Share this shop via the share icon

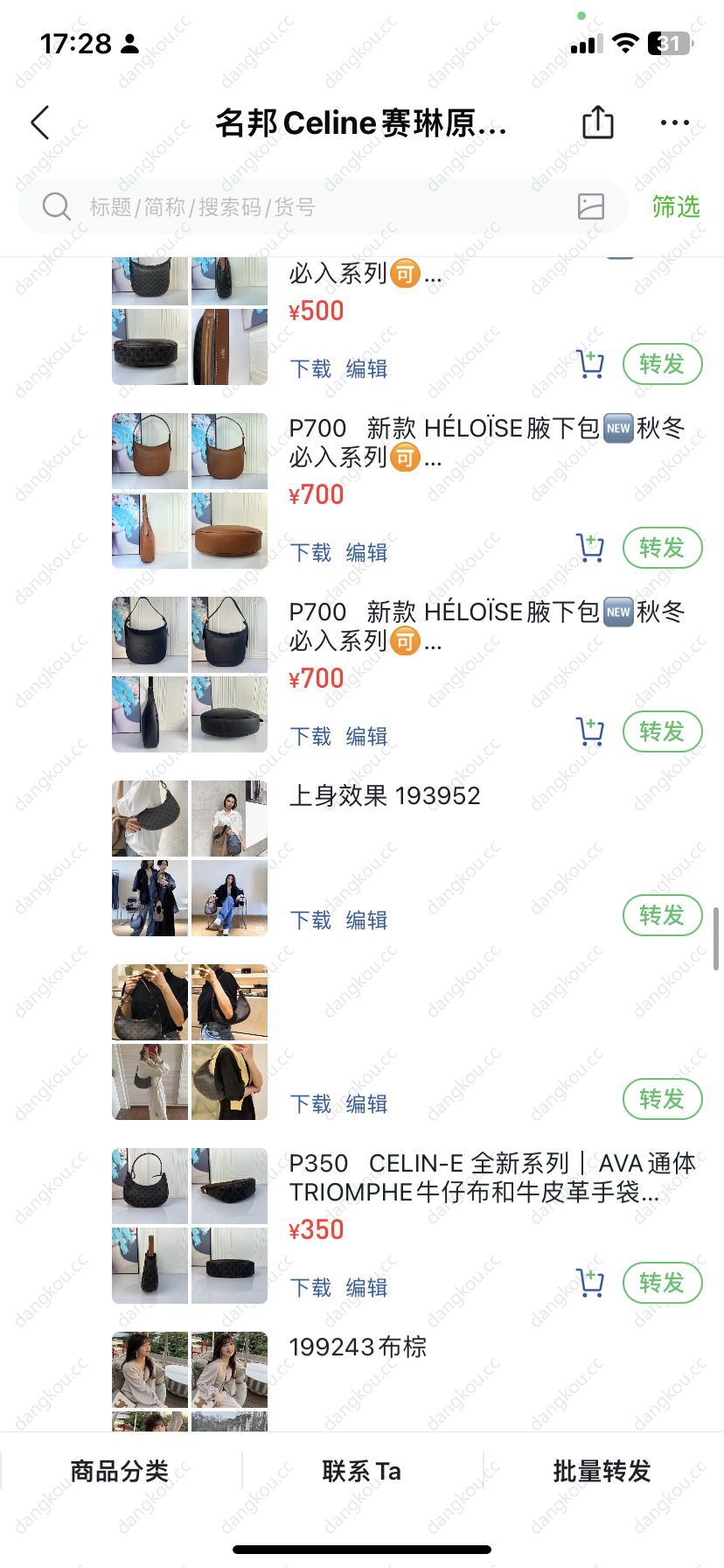coord(598,122)
